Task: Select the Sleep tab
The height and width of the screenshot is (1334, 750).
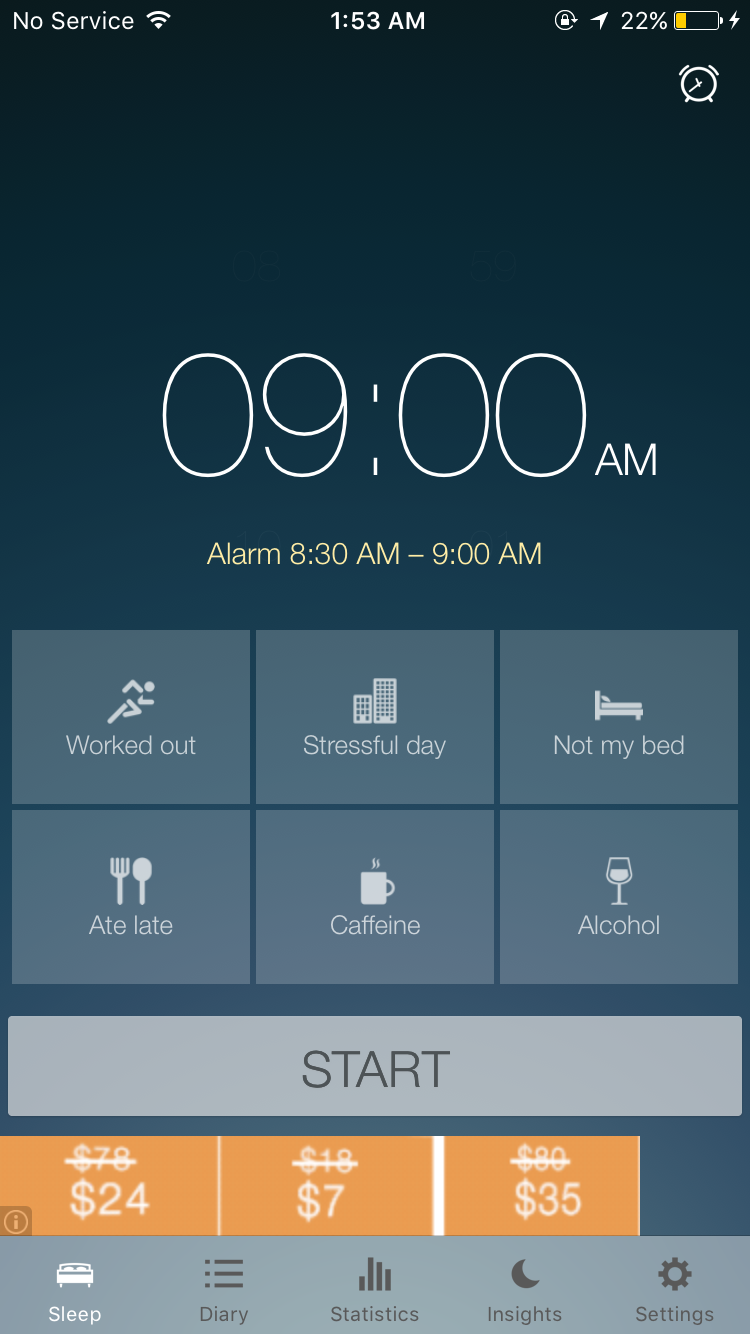Action: (75, 1290)
